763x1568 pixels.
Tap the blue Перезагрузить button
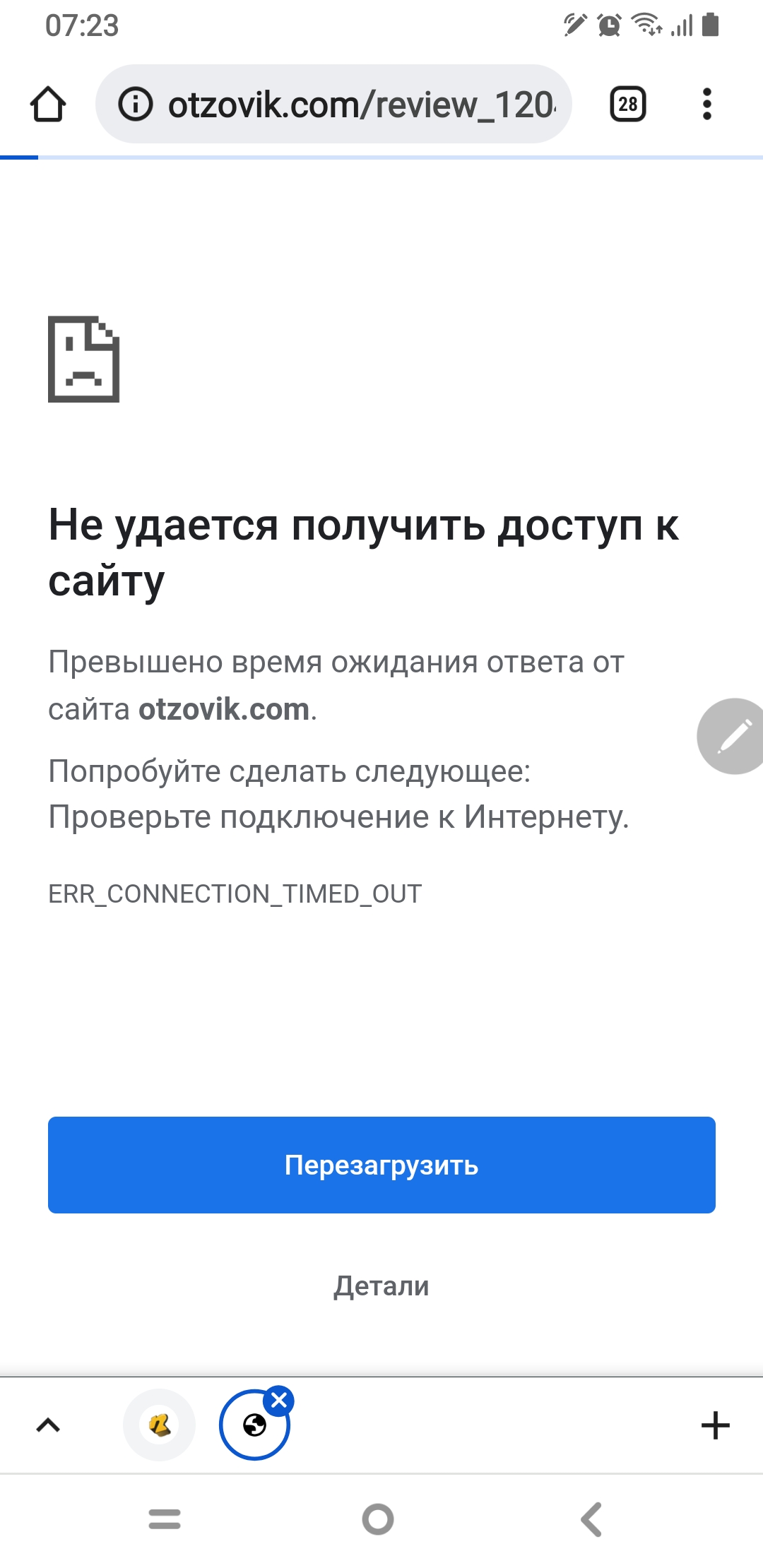tap(381, 1165)
